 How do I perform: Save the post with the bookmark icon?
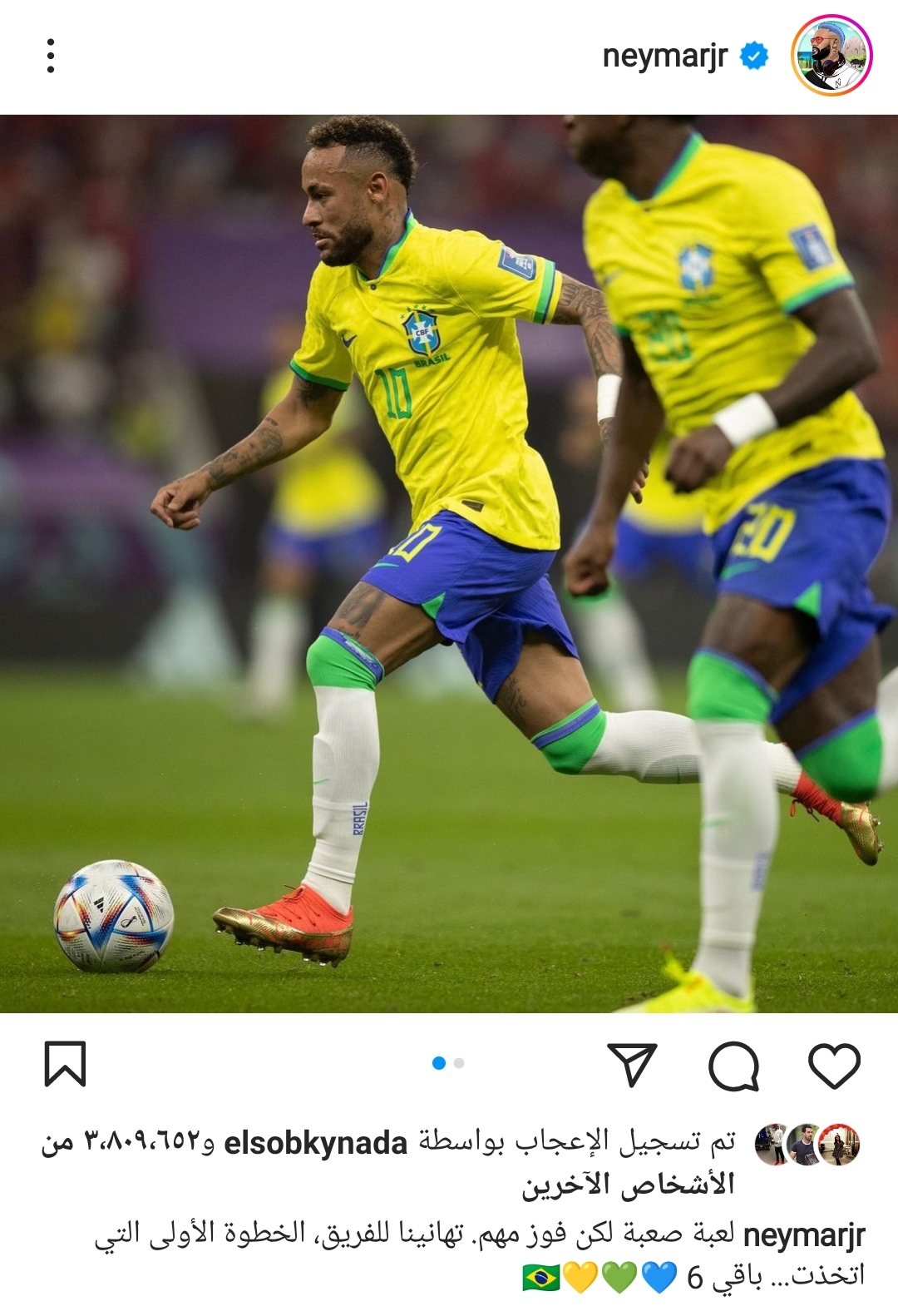(x=65, y=1064)
